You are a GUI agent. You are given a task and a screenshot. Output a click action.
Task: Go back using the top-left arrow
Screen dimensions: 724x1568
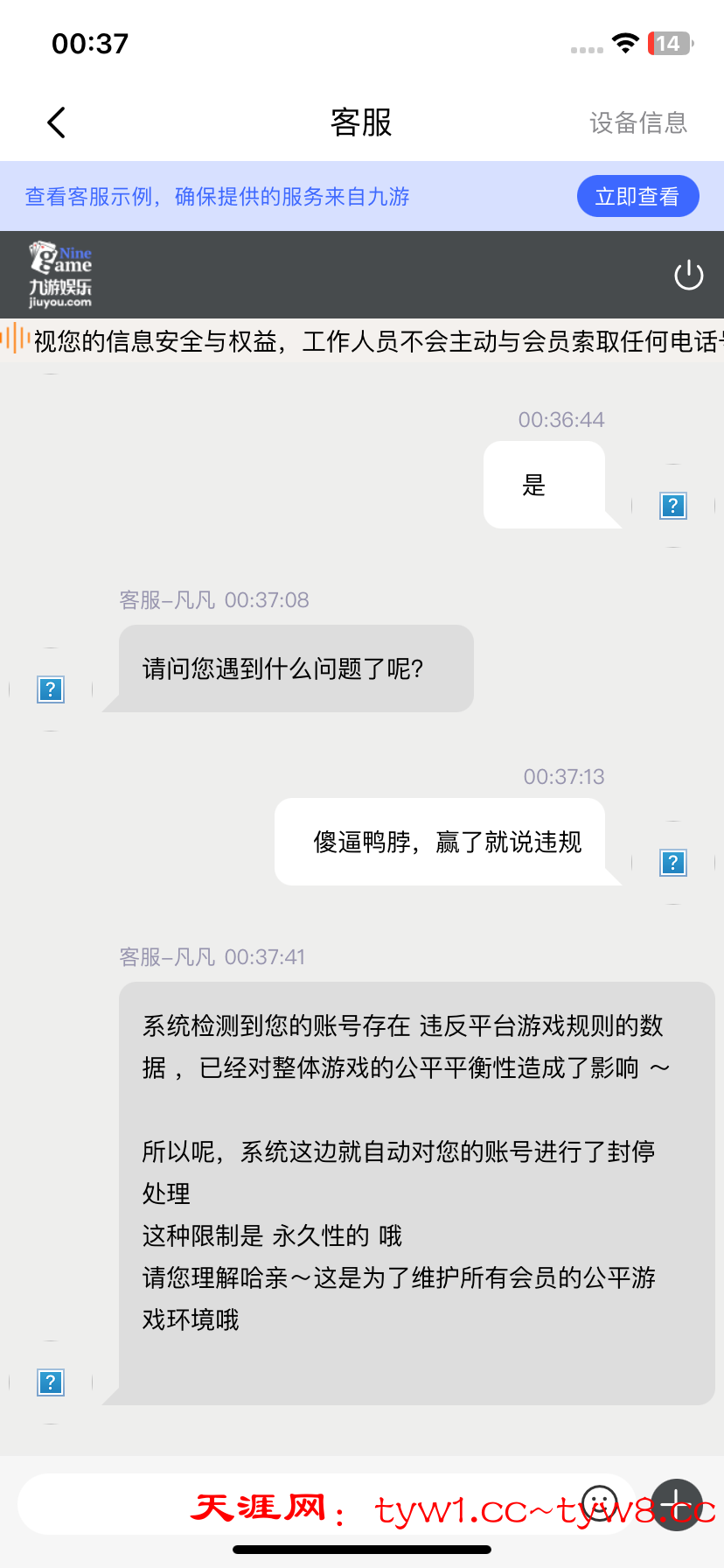tap(57, 122)
